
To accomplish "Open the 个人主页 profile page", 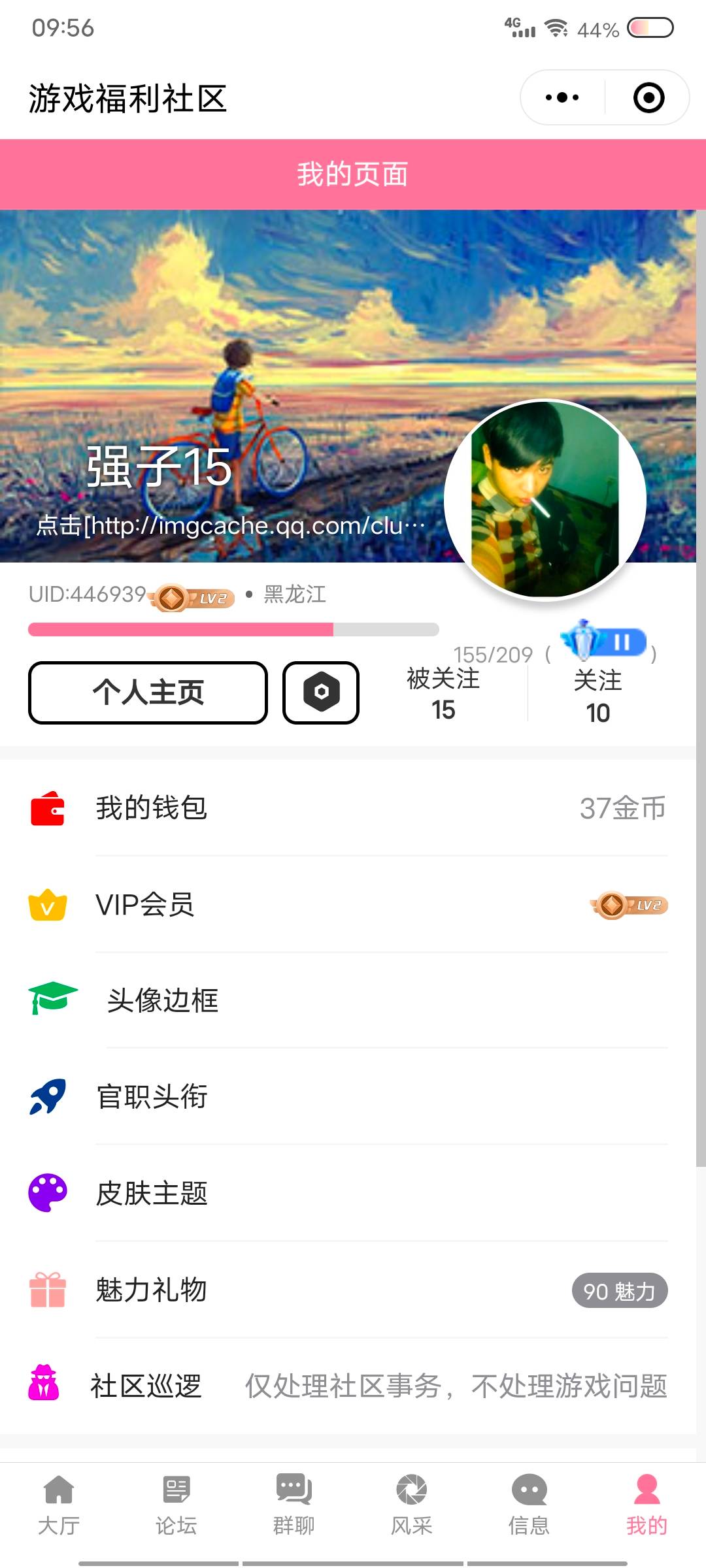I will coord(148,693).
